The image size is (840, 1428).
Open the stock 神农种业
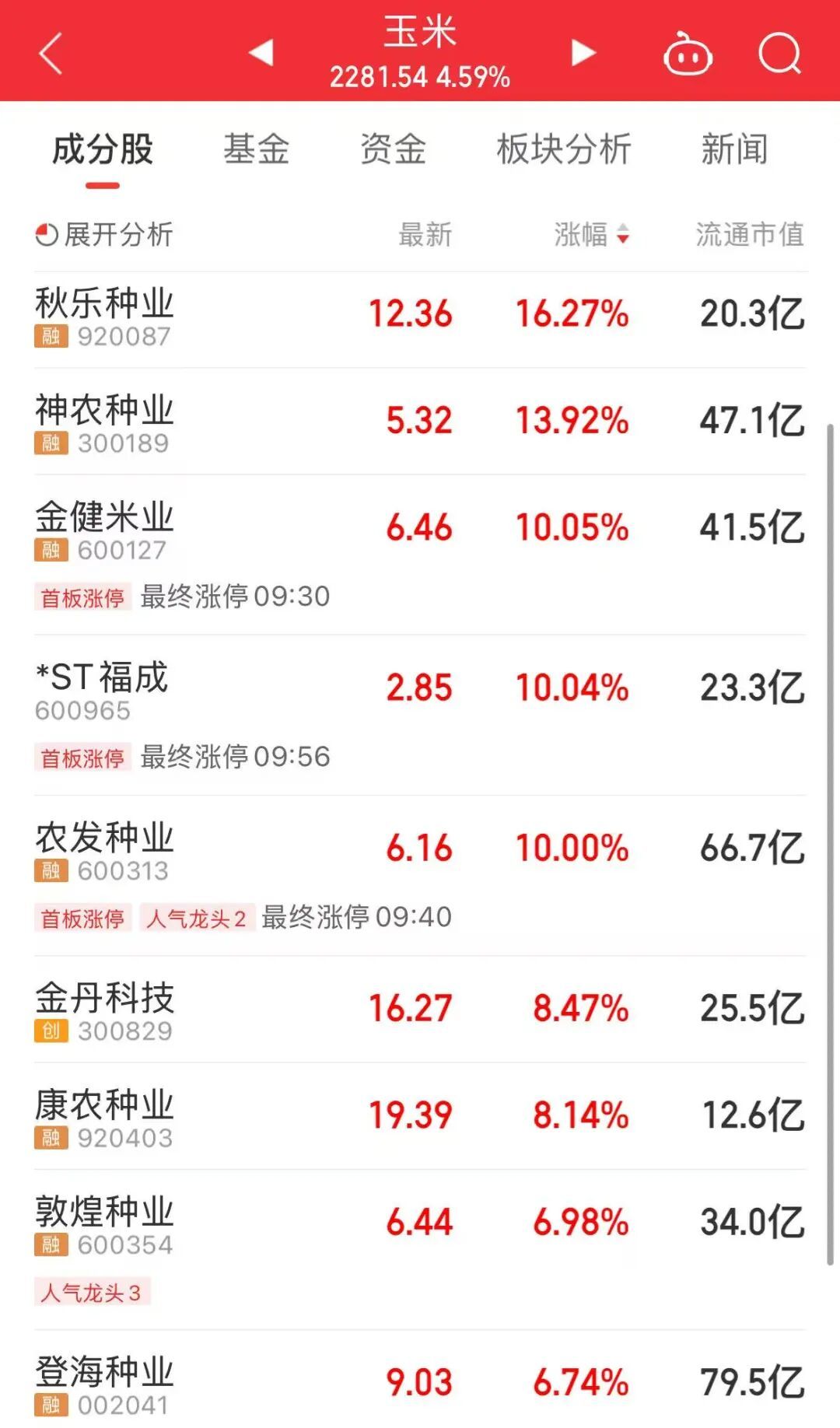tap(420, 421)
